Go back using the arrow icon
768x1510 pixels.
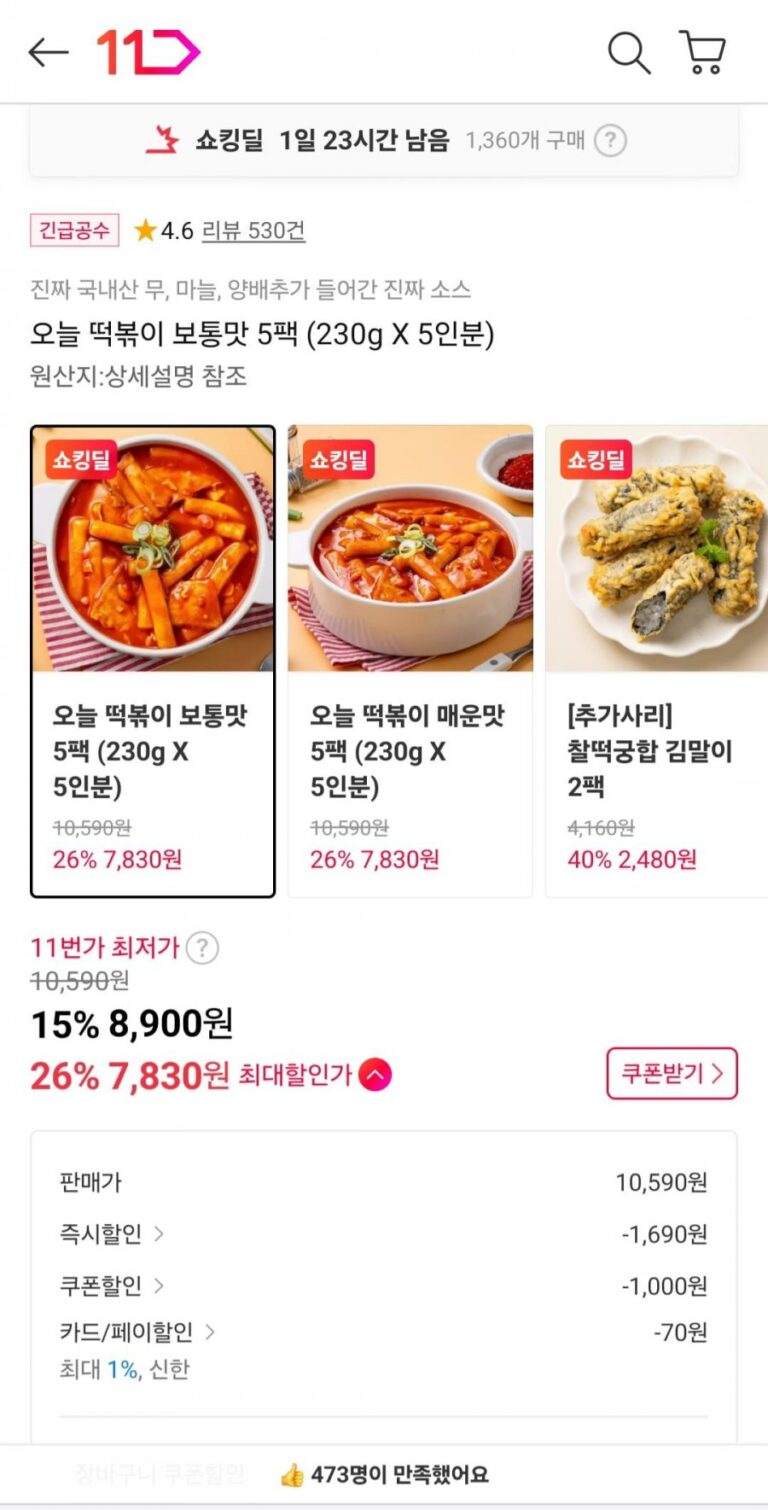[x=48, y=53]
